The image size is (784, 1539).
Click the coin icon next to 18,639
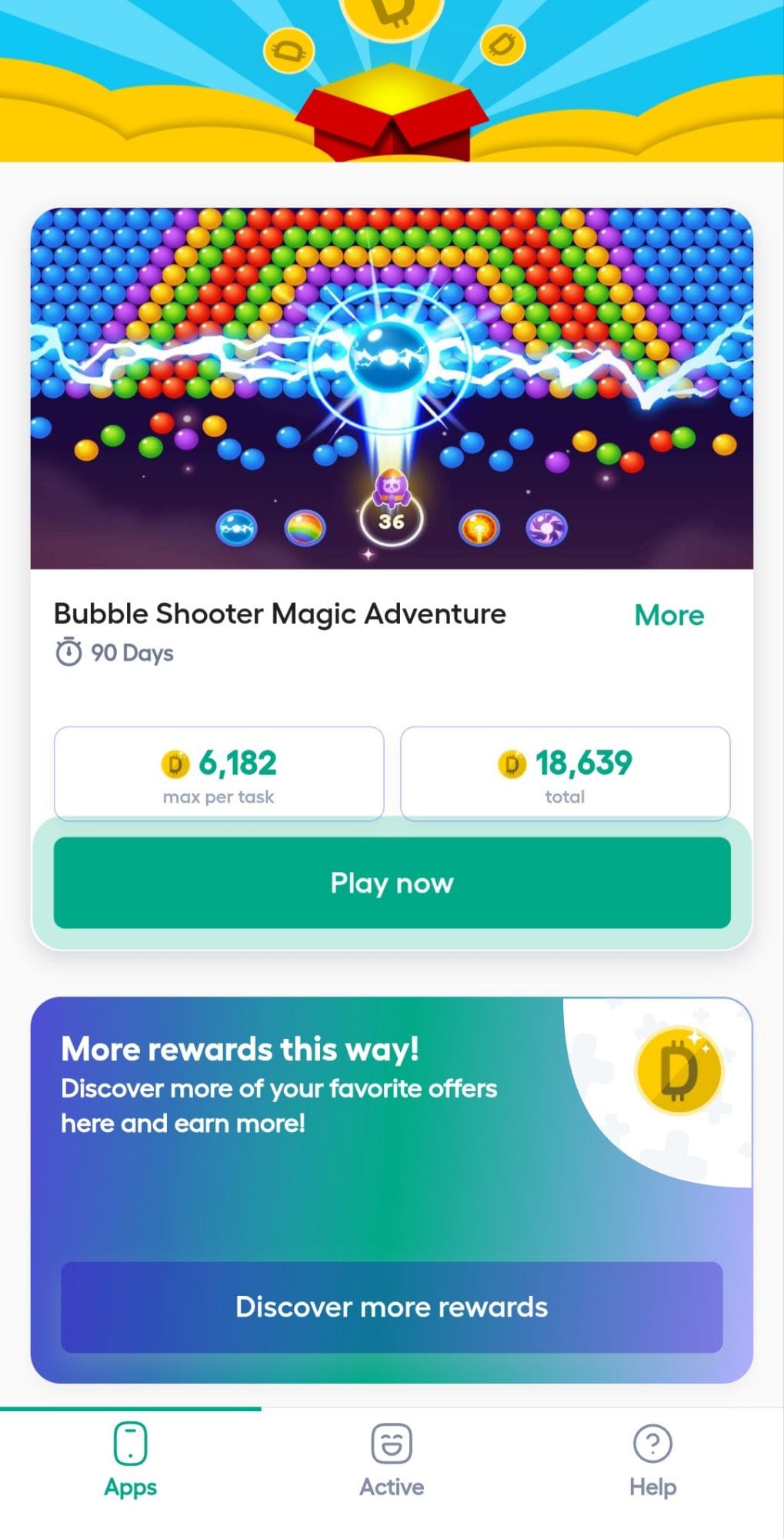(x=512, y=763)
